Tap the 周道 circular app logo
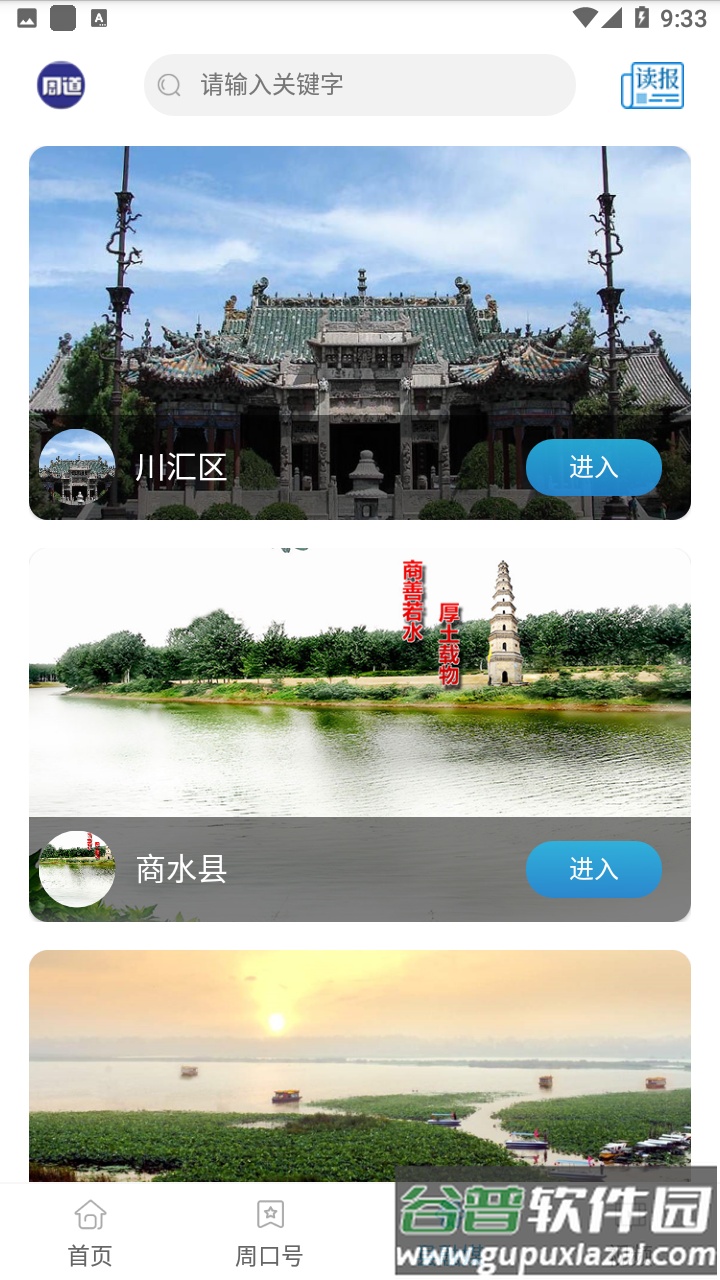The height and width of the screenshot is (1280, 720). click(60, 85)
